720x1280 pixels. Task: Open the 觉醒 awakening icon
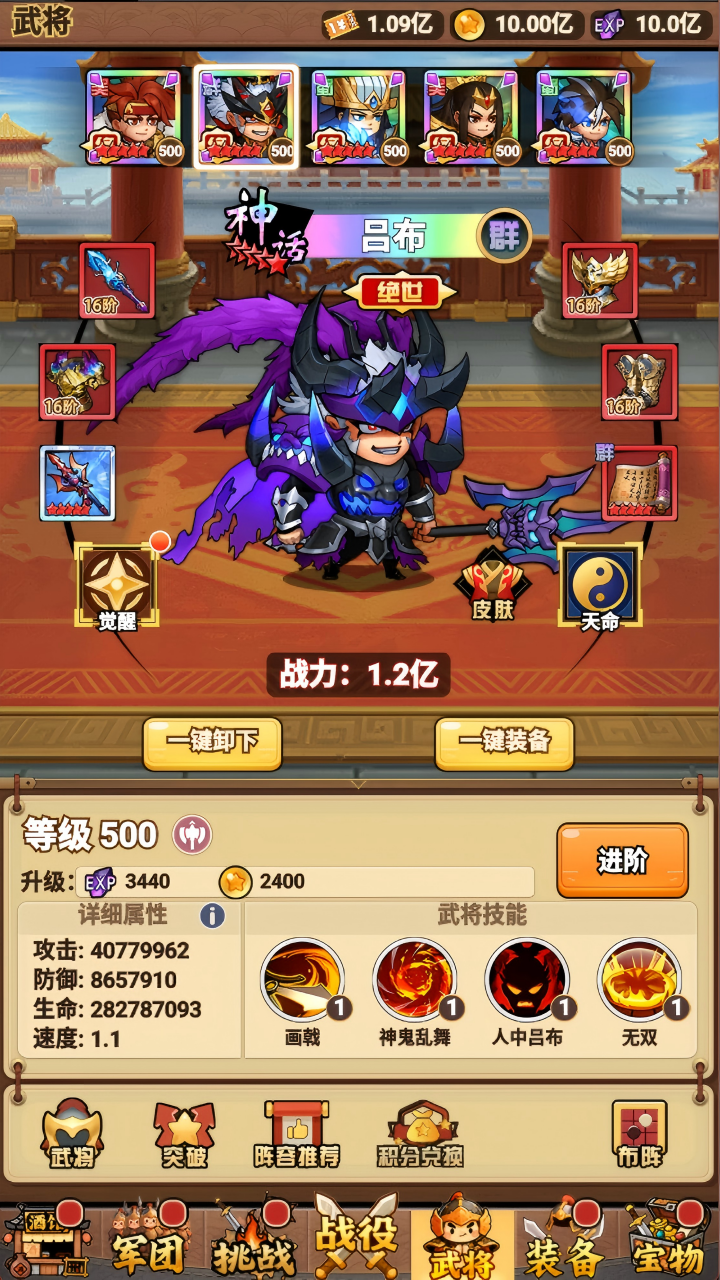click(117, 586)
